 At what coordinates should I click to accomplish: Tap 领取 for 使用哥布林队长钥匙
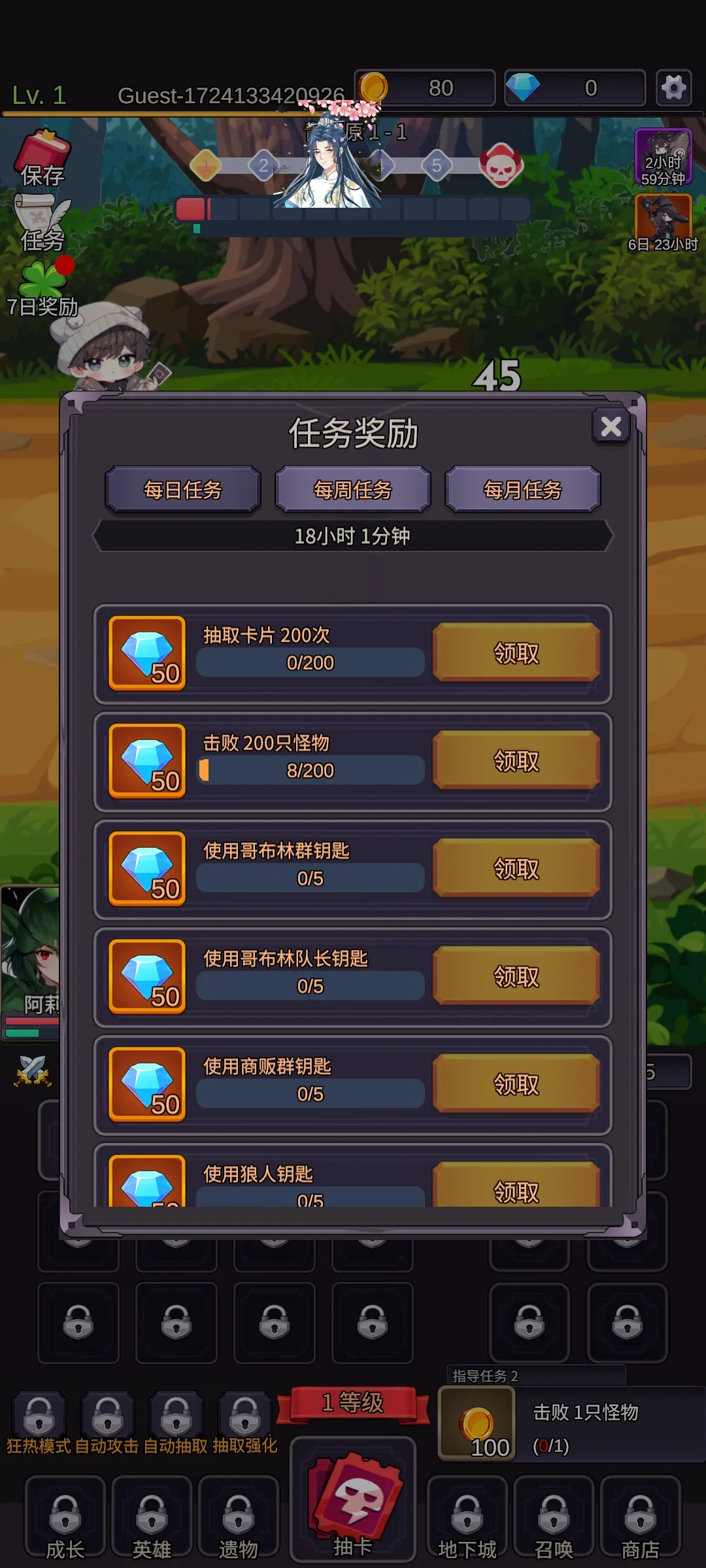tap(516, 976)
